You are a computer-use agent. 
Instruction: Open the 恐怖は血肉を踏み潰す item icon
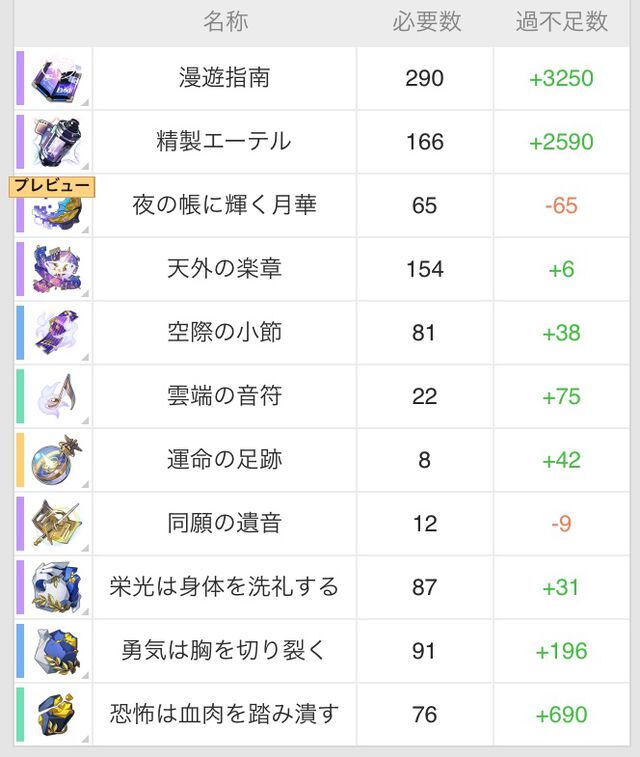tap(56, 715)
